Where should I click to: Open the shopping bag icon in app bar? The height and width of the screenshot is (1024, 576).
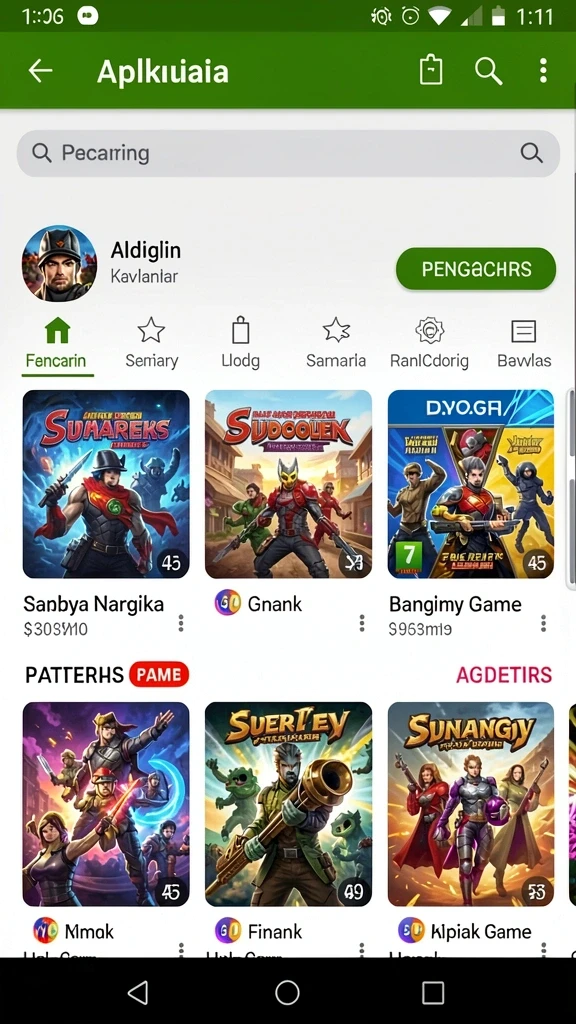(x=431, y=70)
